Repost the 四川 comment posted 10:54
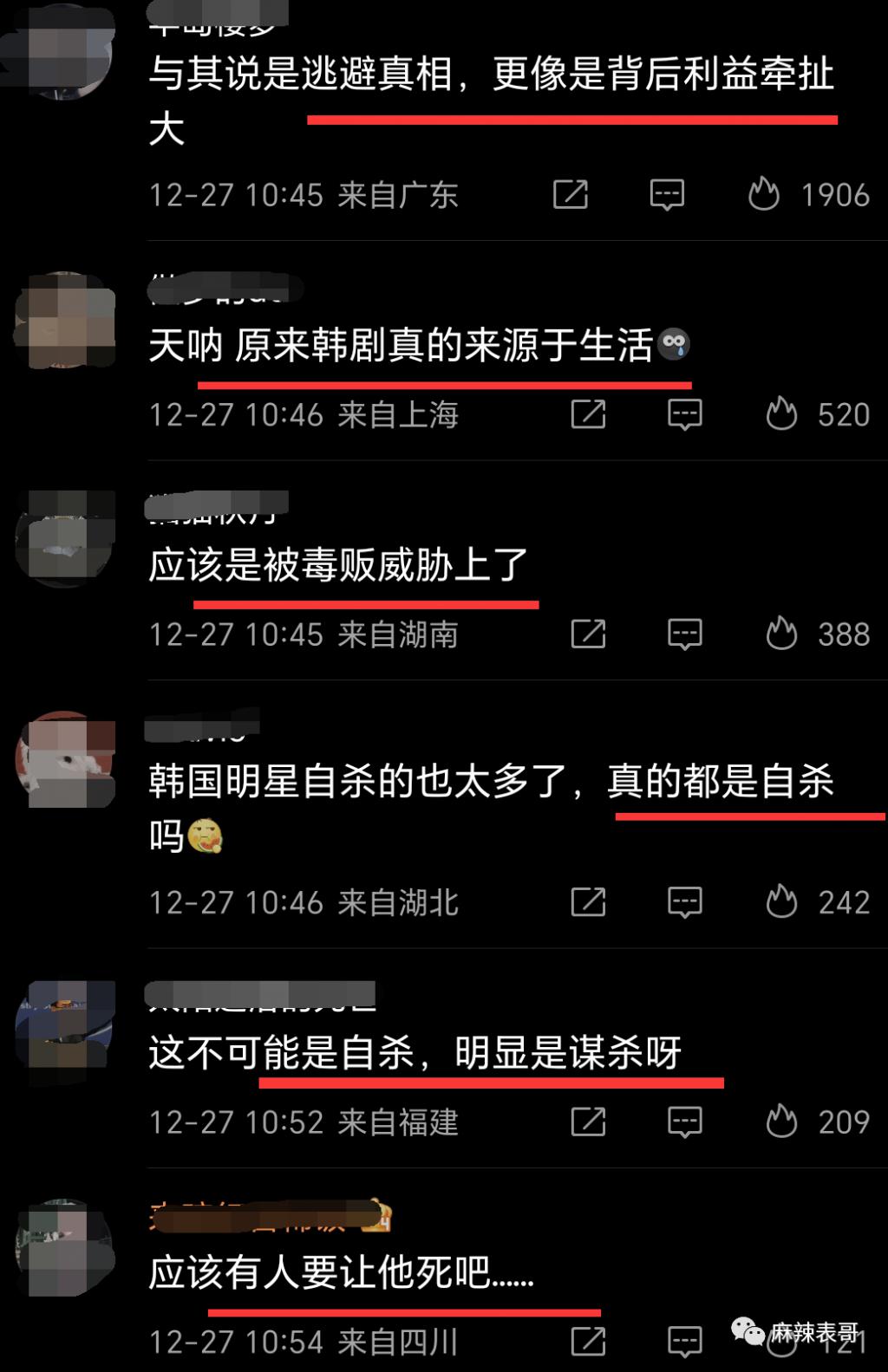This screenshot has height=1372, width=888. [x=588, y=1342]
